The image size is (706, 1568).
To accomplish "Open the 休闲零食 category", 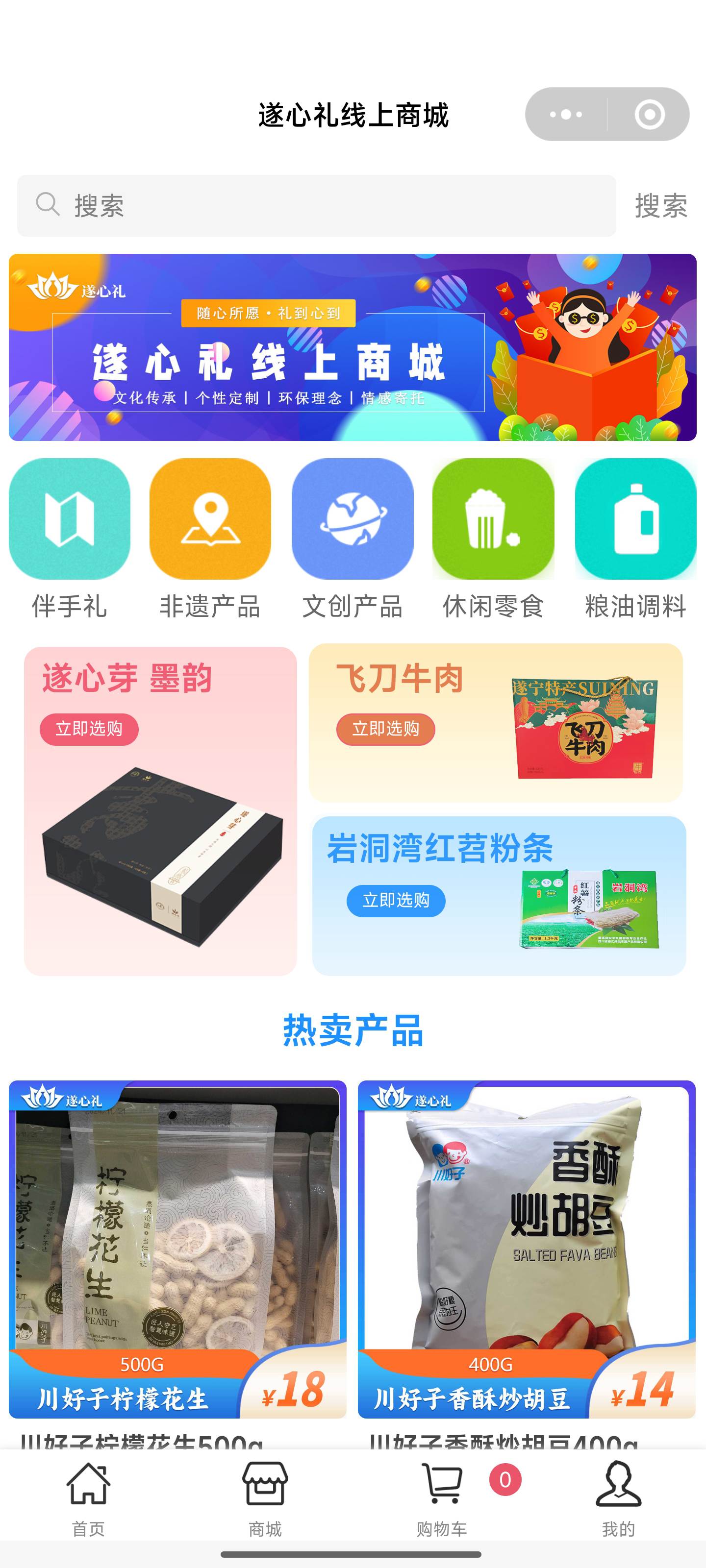I will (493, 539).
